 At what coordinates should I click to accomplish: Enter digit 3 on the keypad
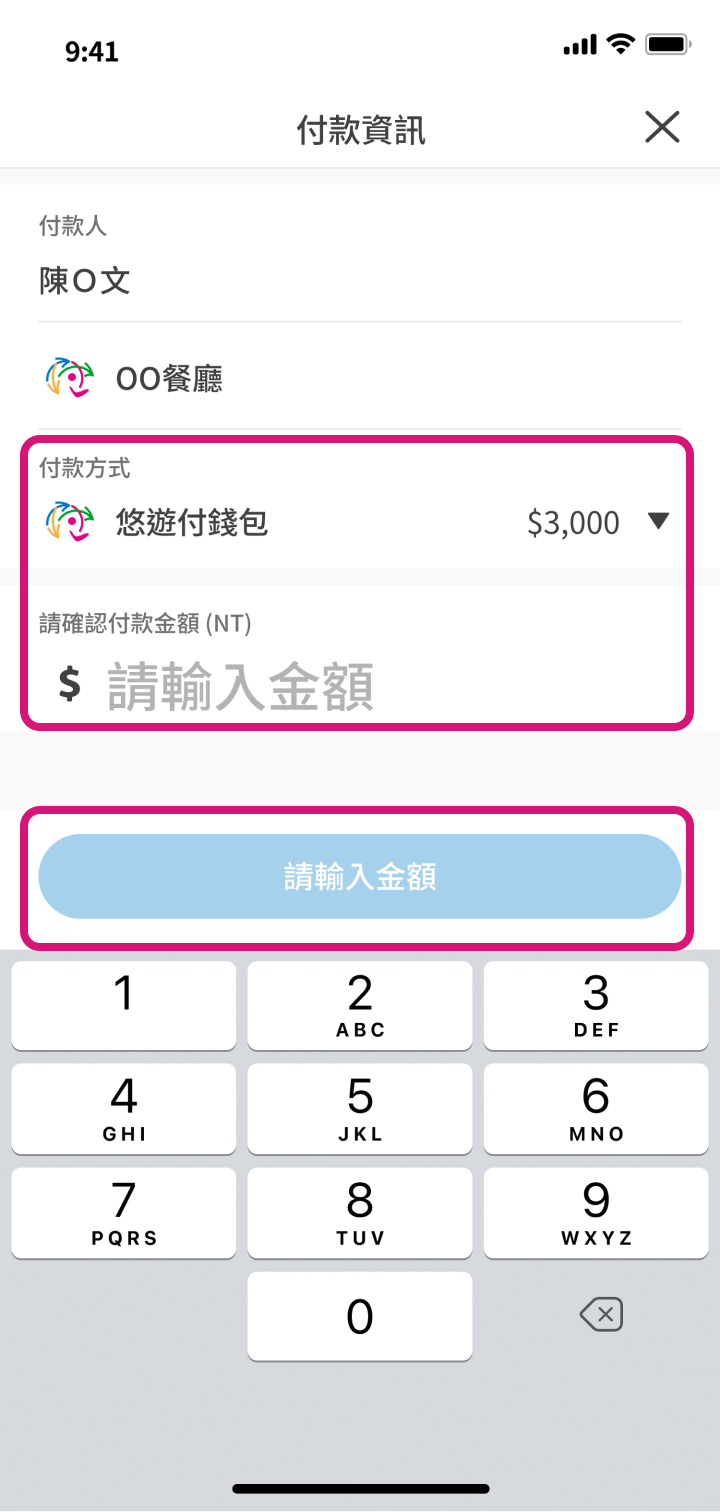(596, 1005)
